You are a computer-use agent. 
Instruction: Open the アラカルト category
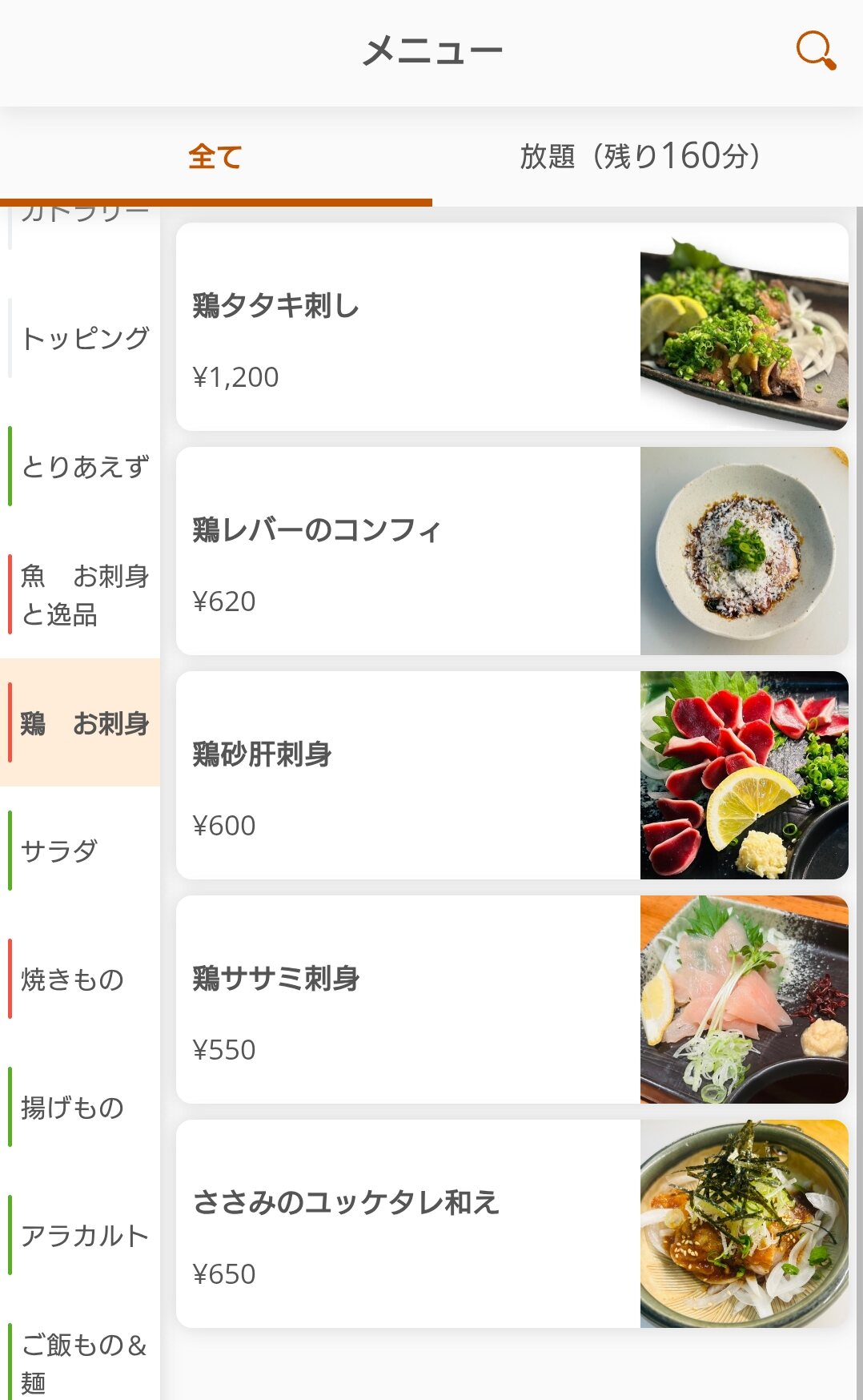coord(84,1235)
